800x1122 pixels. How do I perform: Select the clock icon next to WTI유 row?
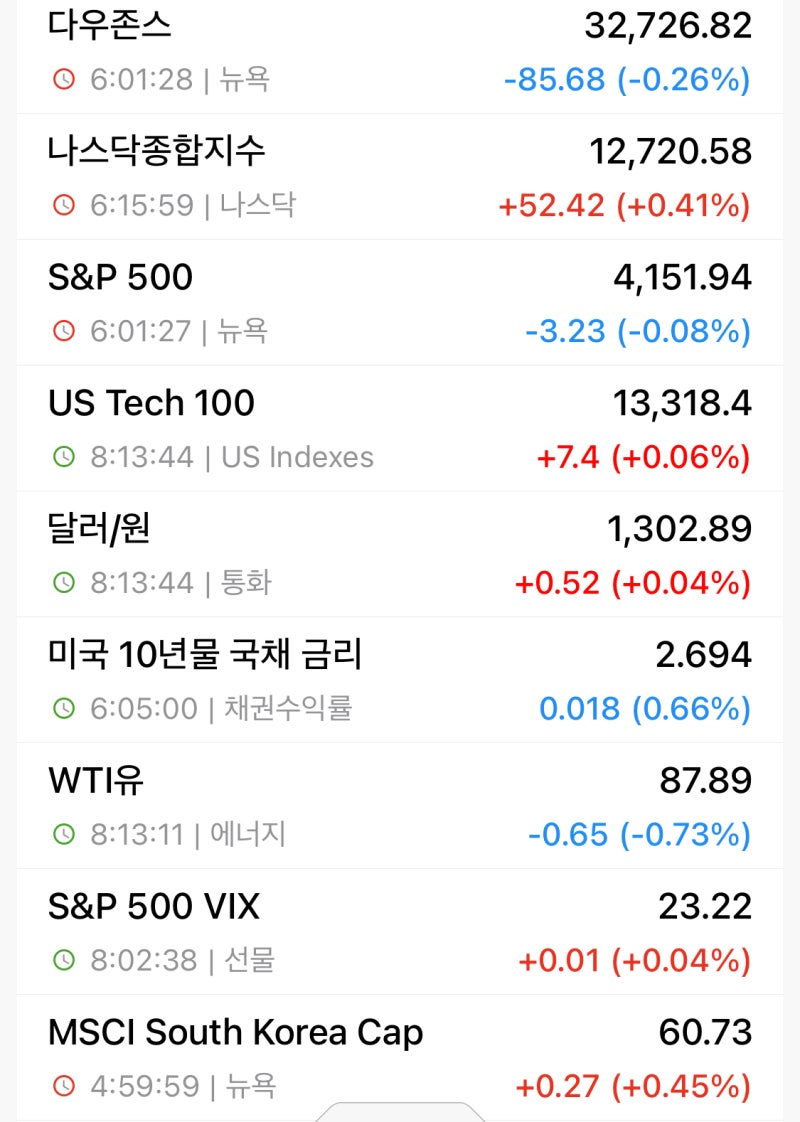tap(64, 835)
